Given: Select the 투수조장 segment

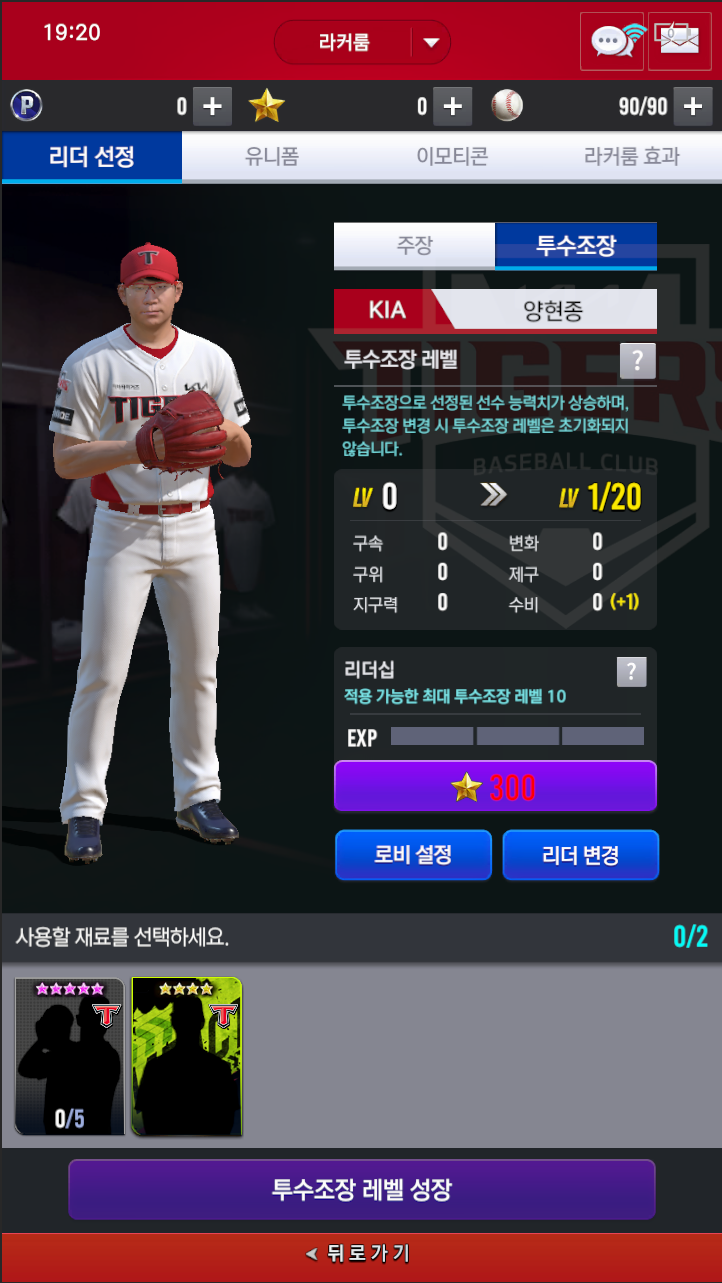Looking at the screenshot, I should click(x=576, y=246).
